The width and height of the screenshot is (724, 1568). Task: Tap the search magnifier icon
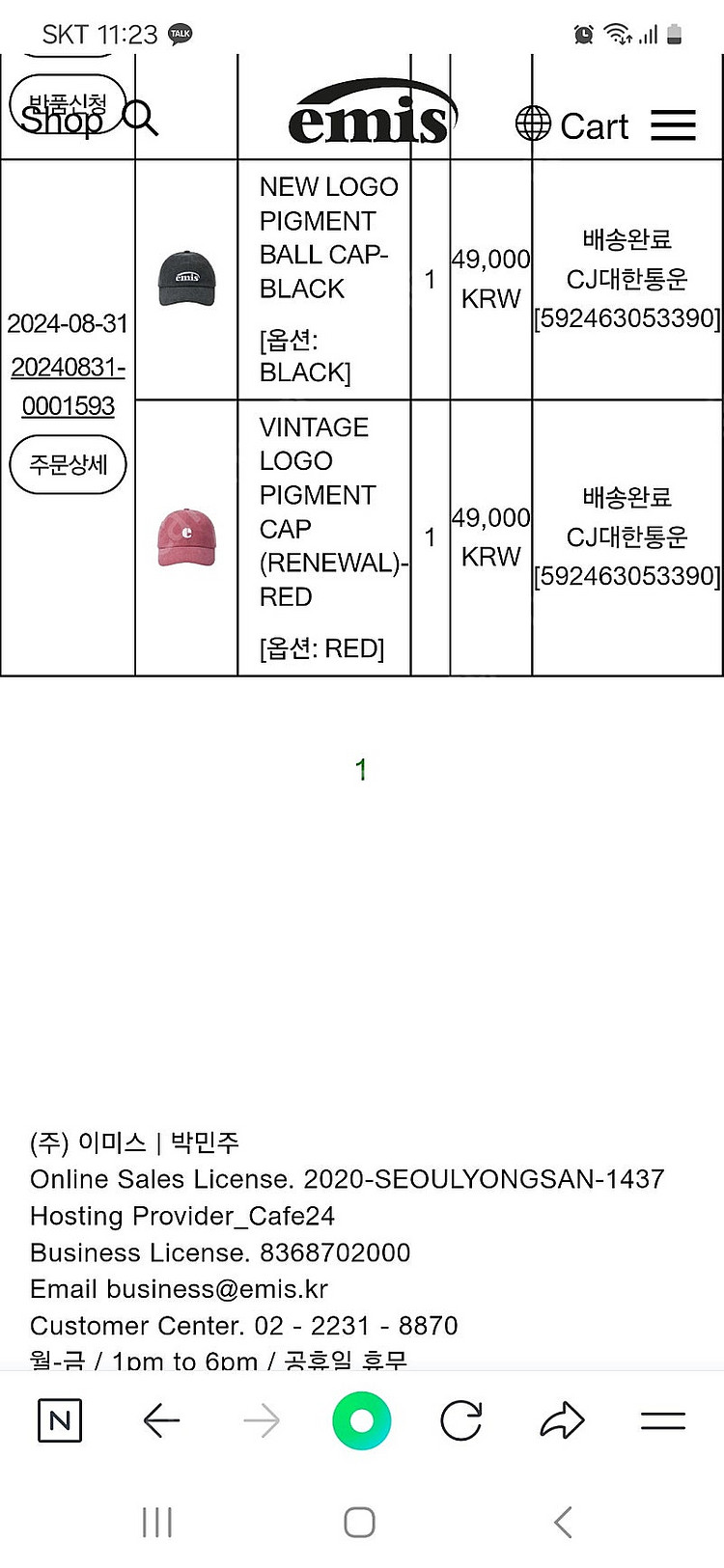(141, 118)
